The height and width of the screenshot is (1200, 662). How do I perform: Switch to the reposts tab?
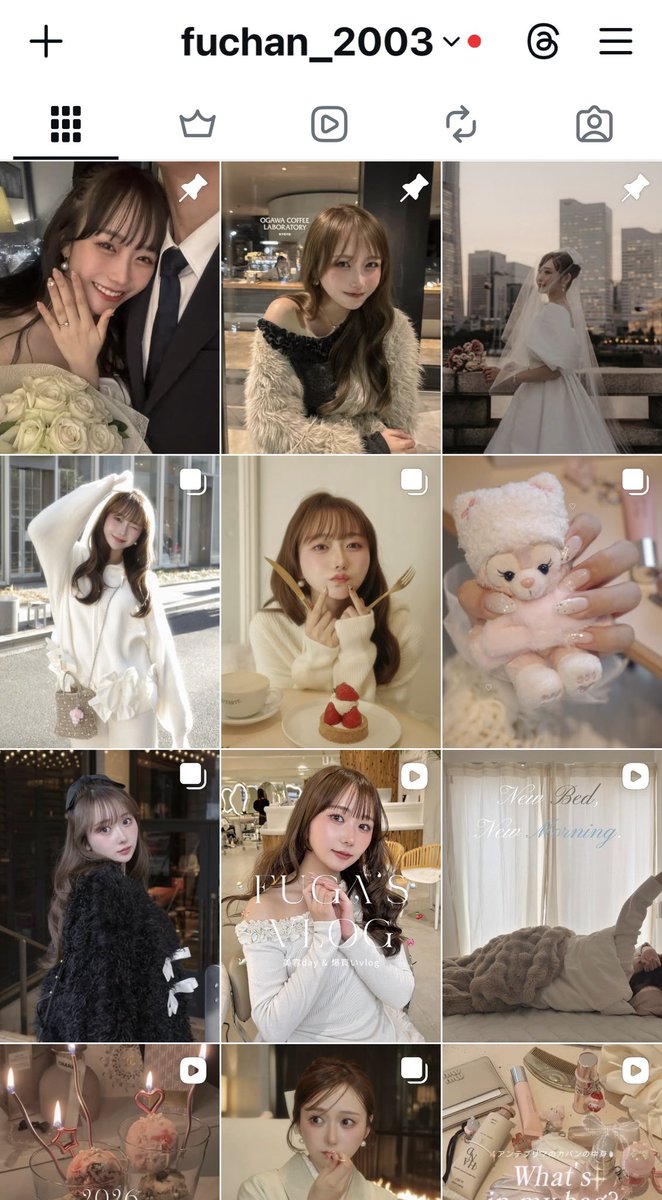coord(461,125)
